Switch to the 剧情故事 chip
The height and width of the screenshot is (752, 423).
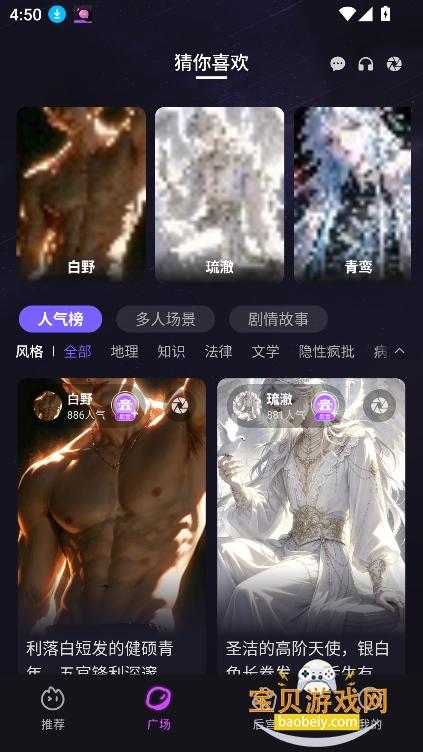pos(278,319)
